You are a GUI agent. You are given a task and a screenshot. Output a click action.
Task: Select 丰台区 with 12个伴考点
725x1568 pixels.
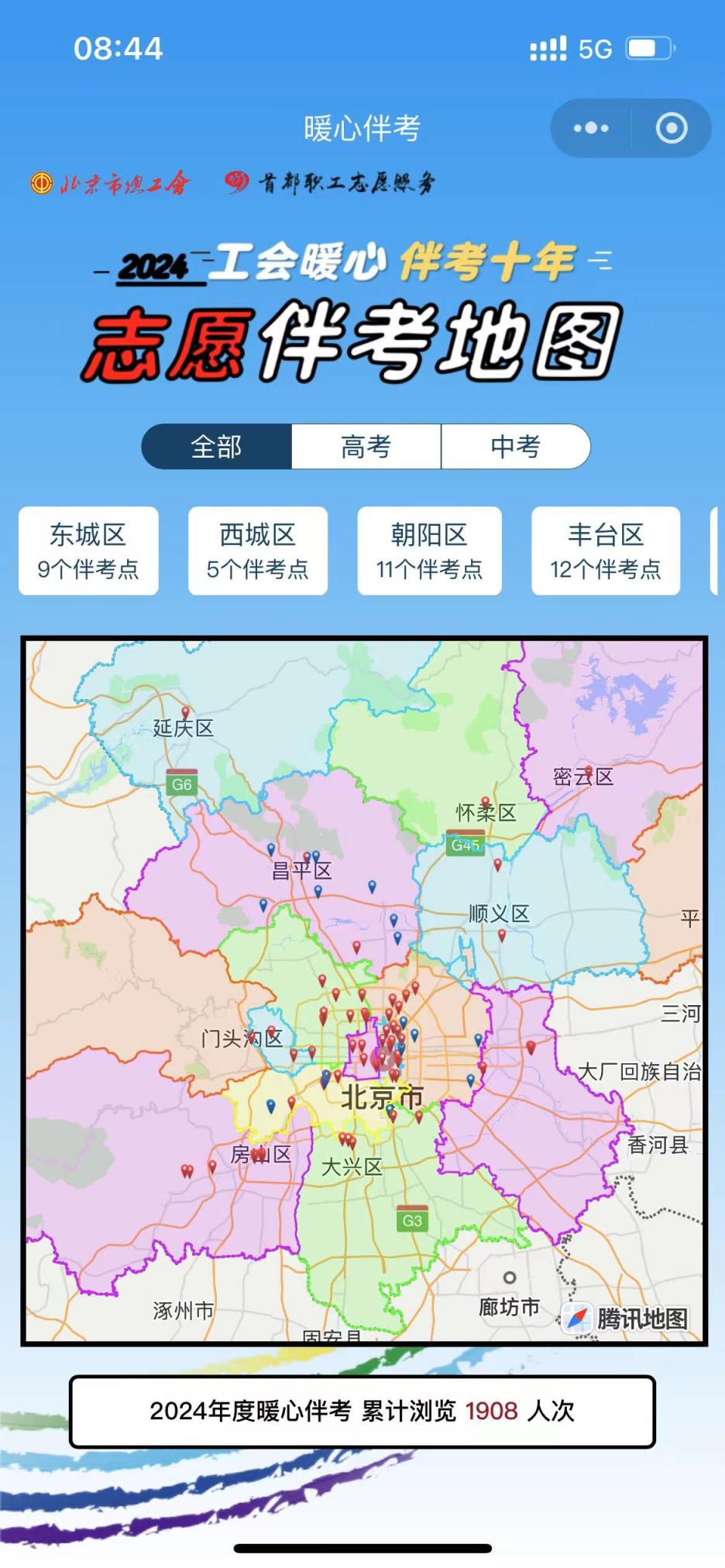tap(606, 551)
